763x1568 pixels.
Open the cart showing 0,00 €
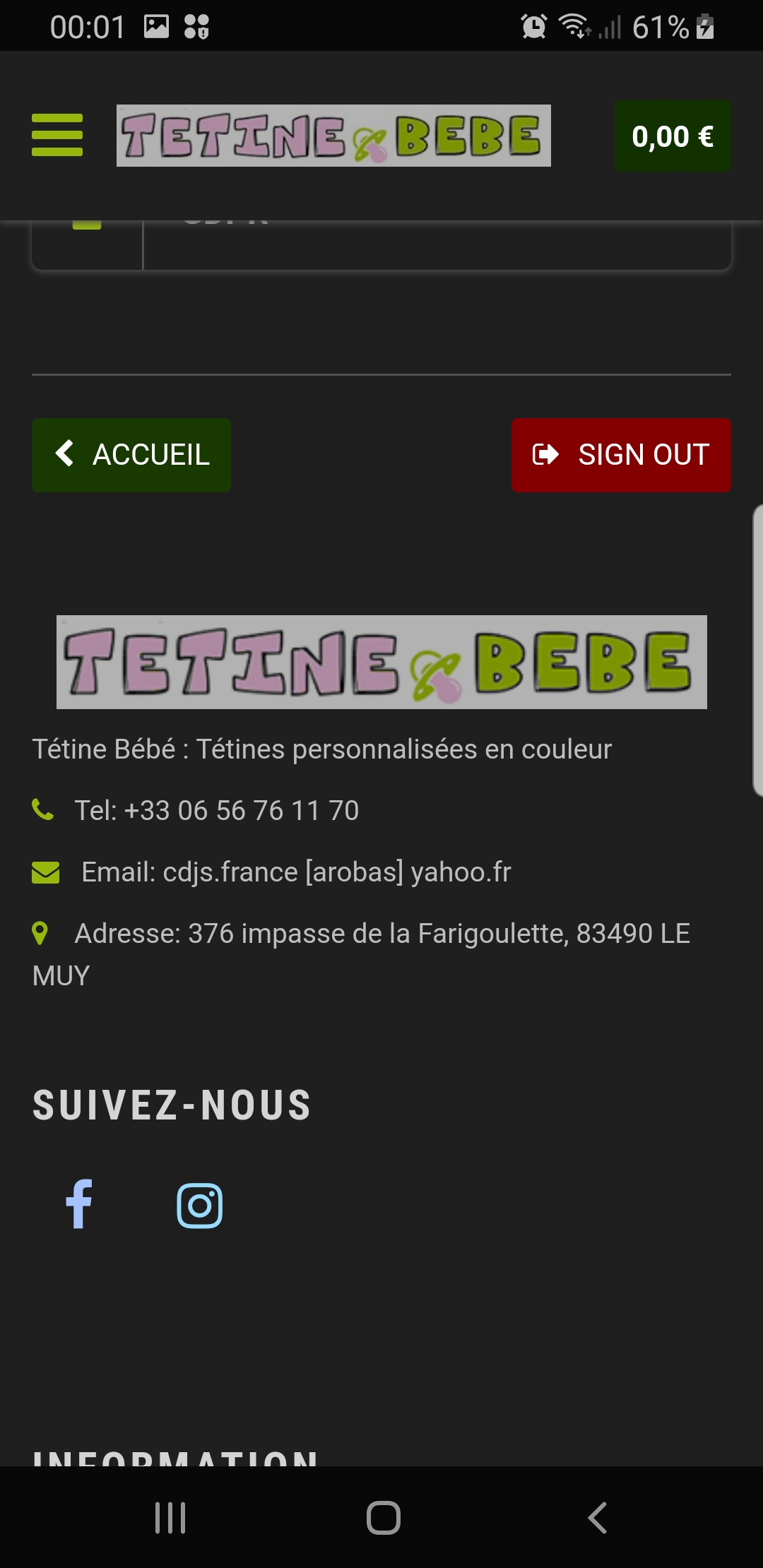[672, 136]
